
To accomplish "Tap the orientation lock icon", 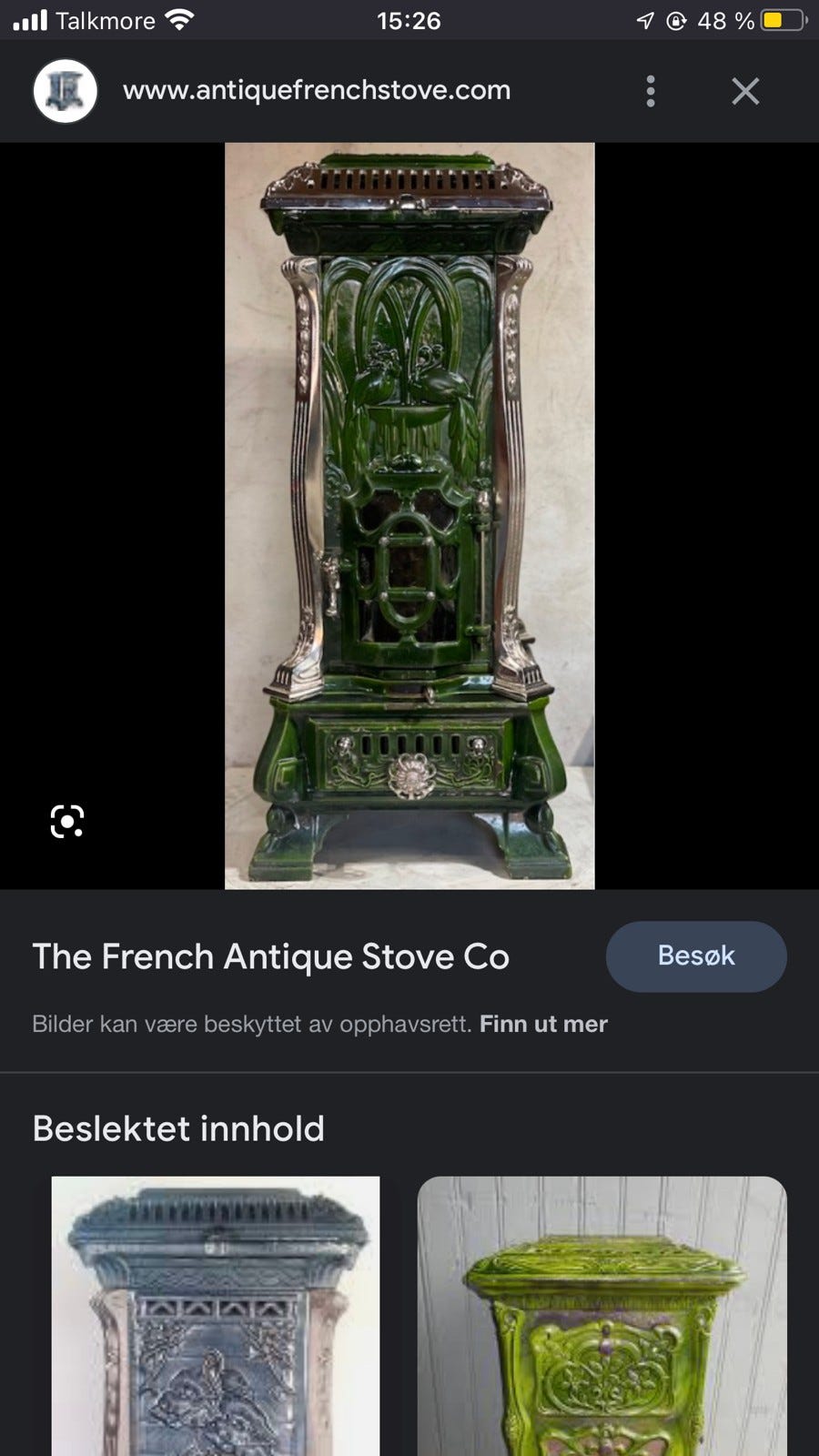I will (x=677, y=20).
